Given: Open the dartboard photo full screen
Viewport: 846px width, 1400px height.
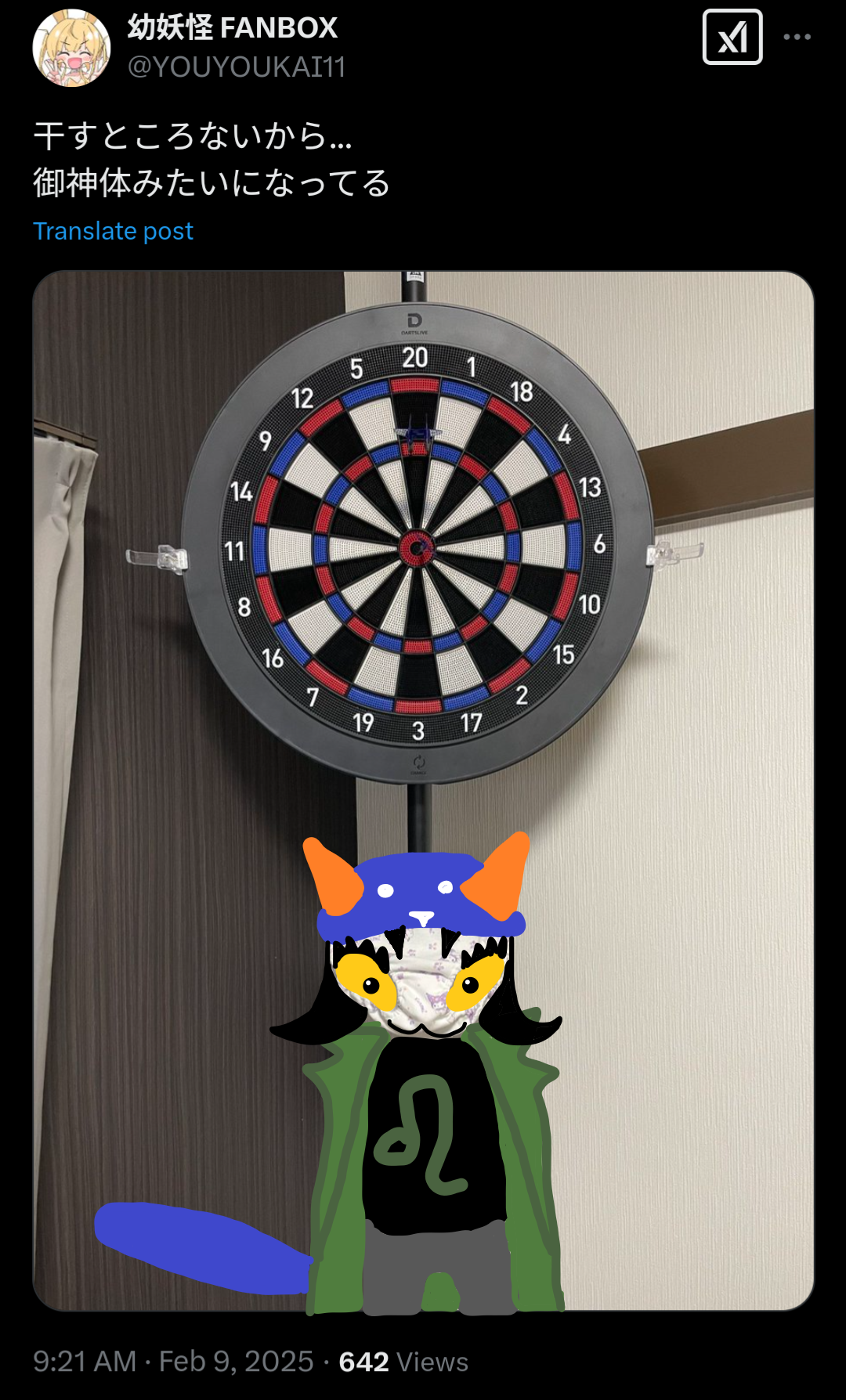Looking at the screenshot, I should pyautogui.click(x=423, y=790).
